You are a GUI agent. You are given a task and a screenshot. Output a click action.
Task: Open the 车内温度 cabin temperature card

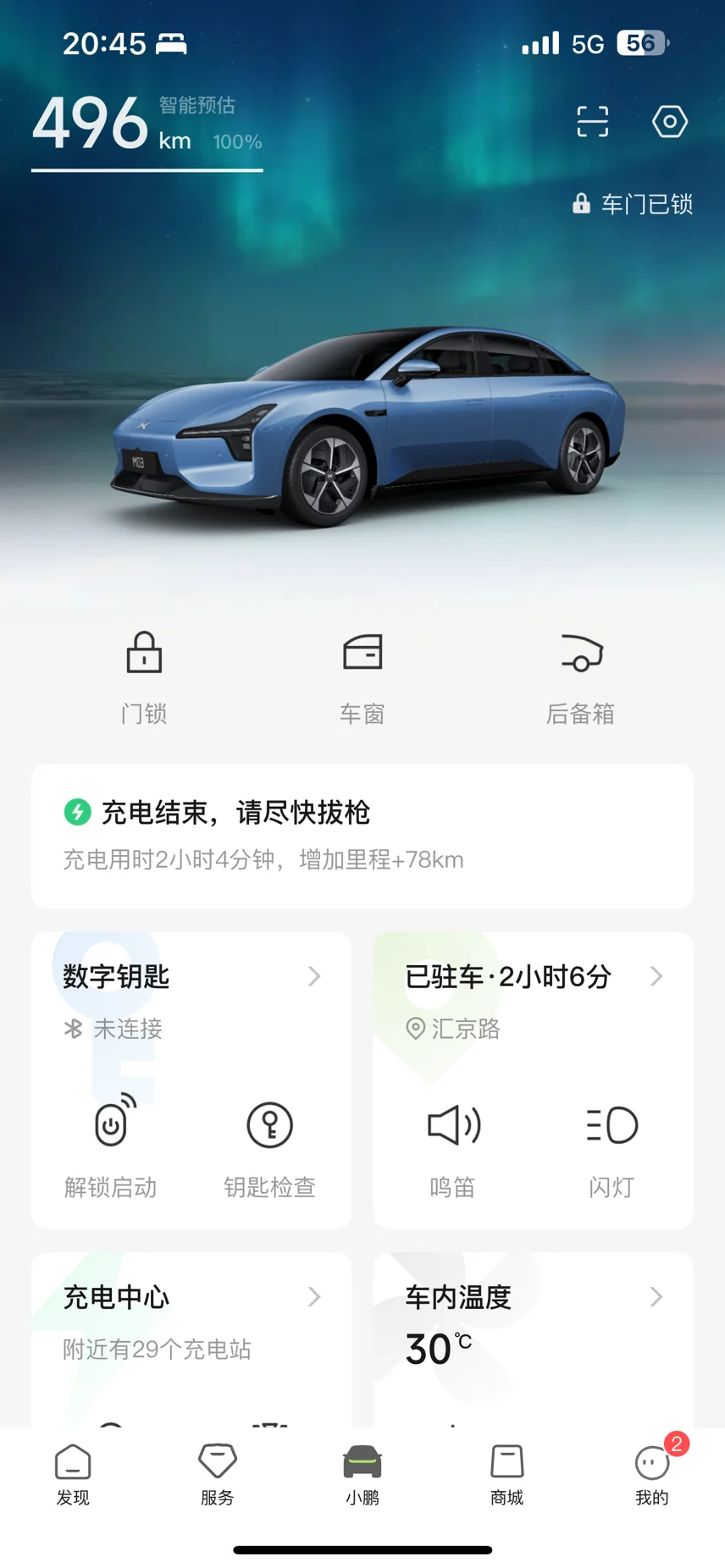[534, 1312]
